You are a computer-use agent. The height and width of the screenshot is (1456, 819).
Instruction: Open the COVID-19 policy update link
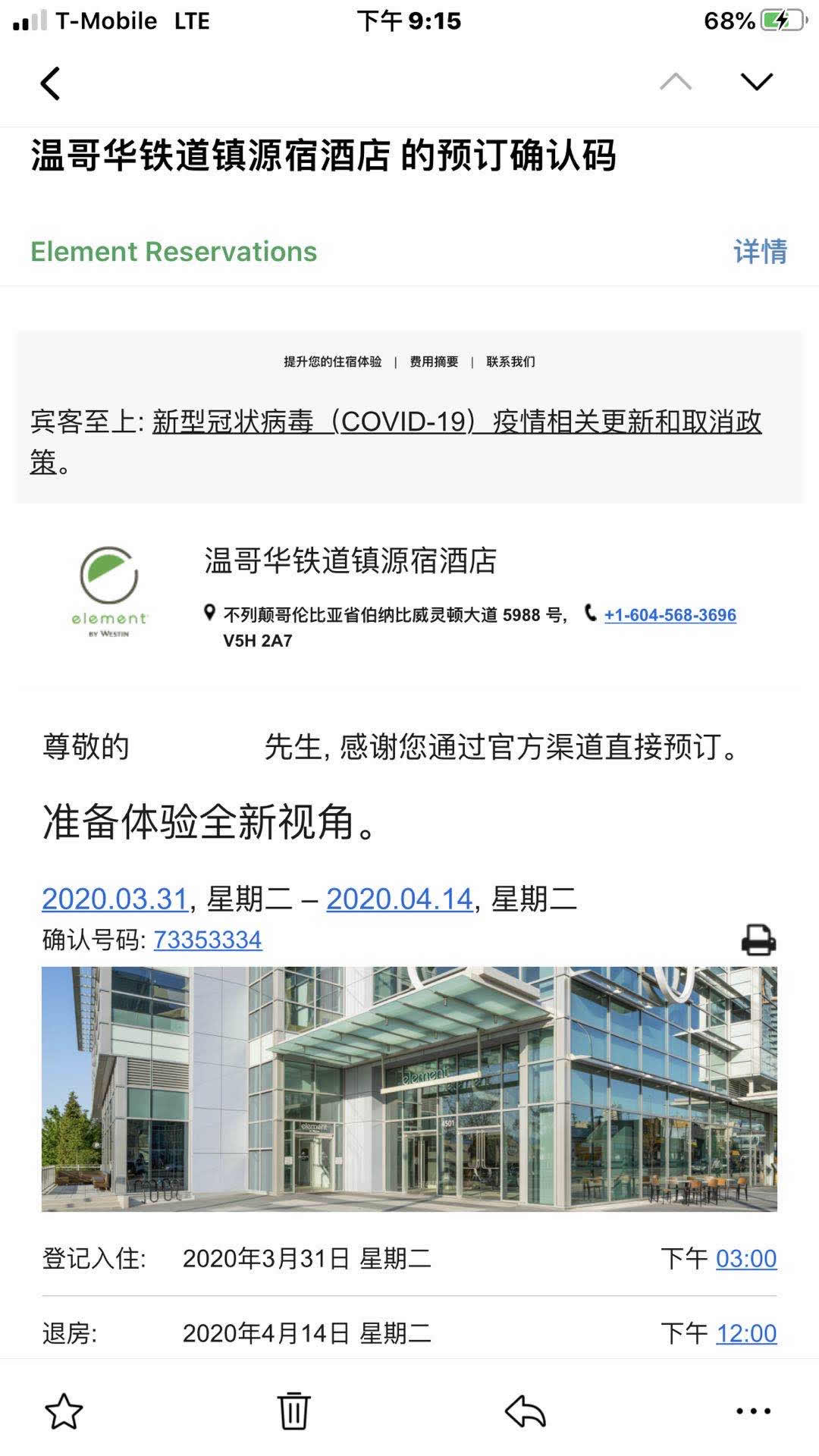point(457,422)
